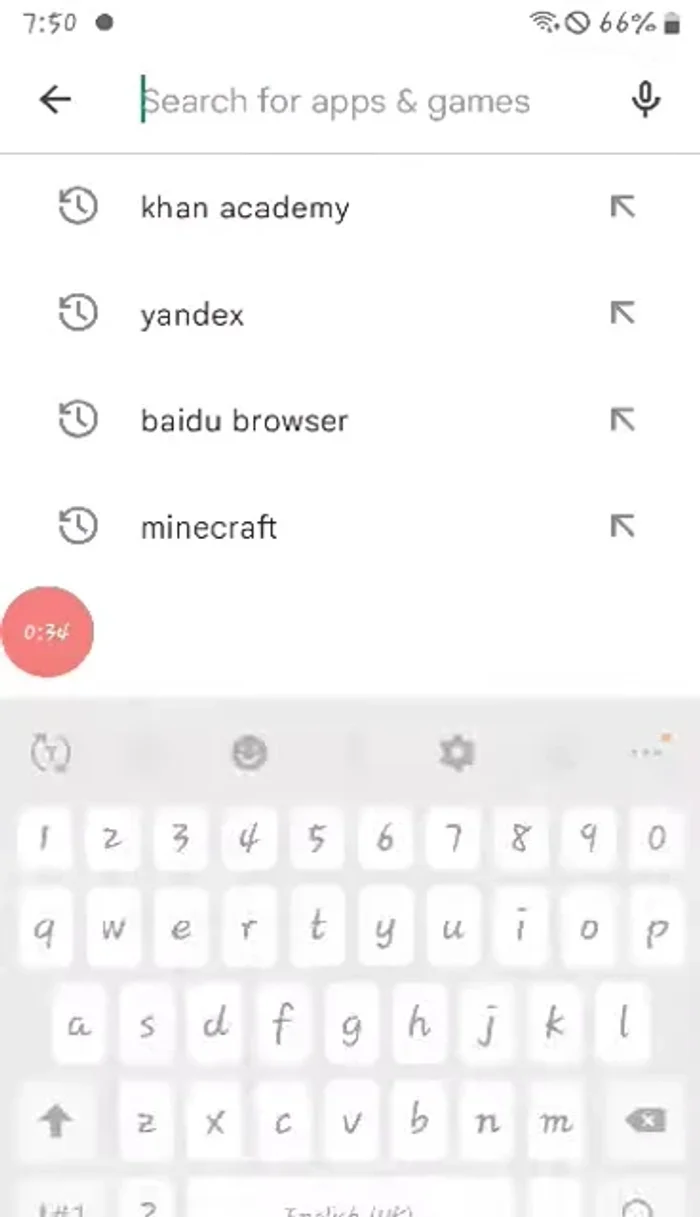Tap the Search for apps & games field
Screen dimensions: 700x1217
pos(360,101)
